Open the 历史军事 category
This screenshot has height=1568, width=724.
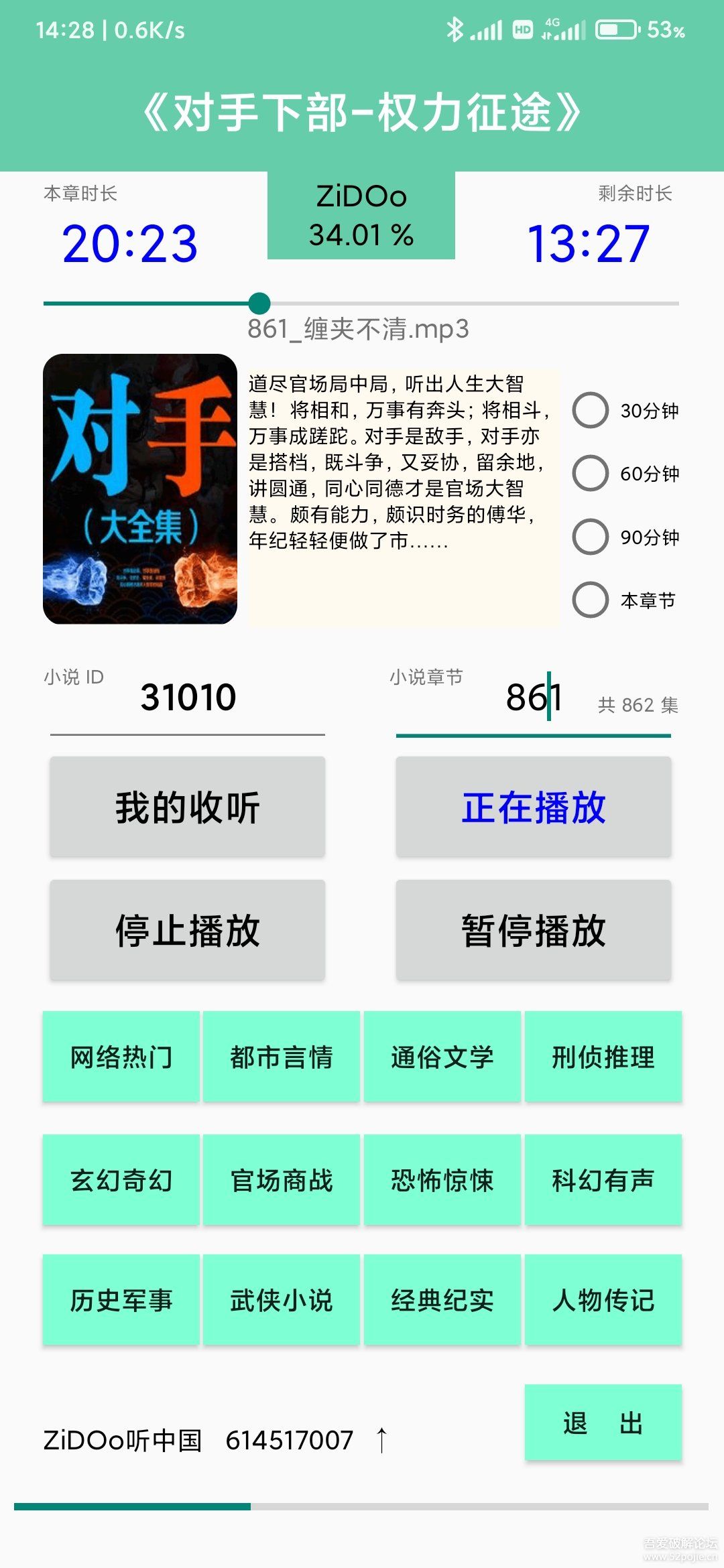121,1300
